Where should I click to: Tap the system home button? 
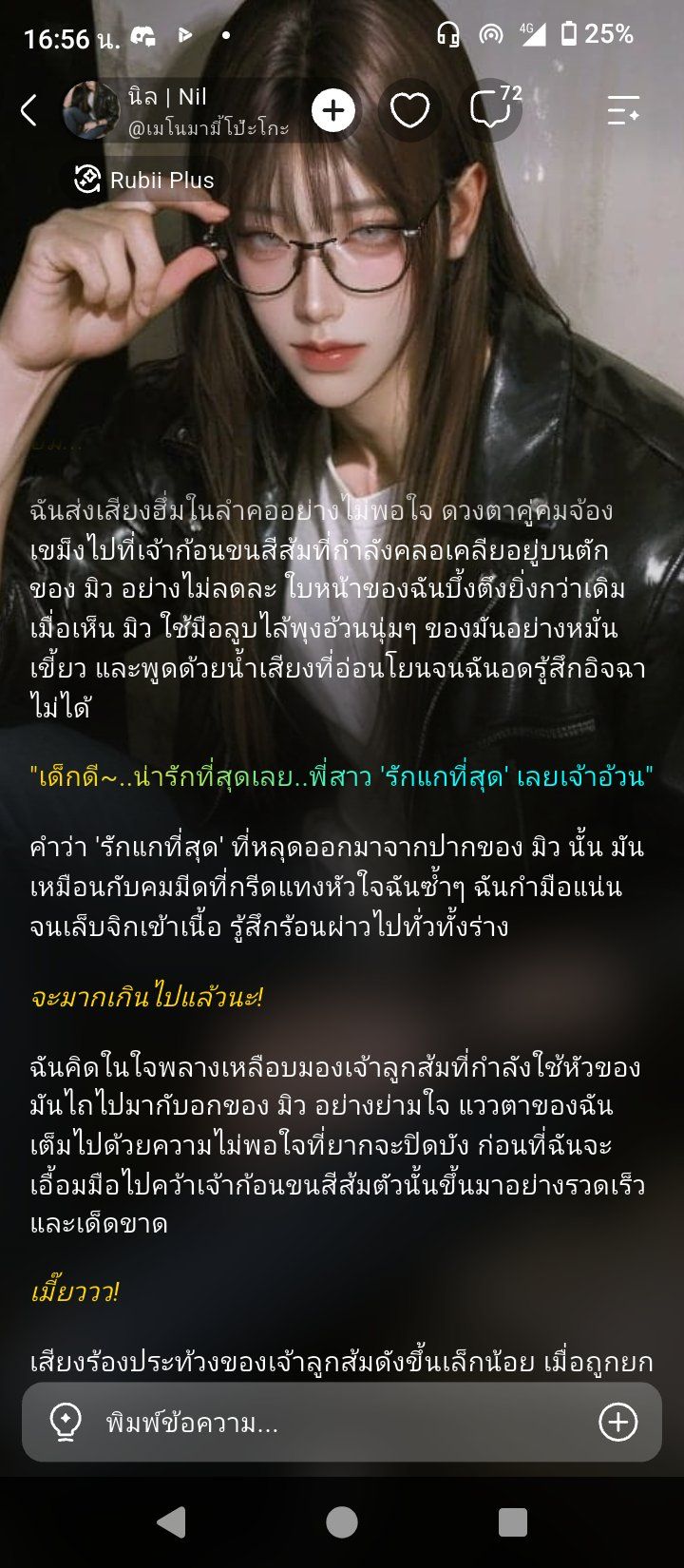[342, 1522]
